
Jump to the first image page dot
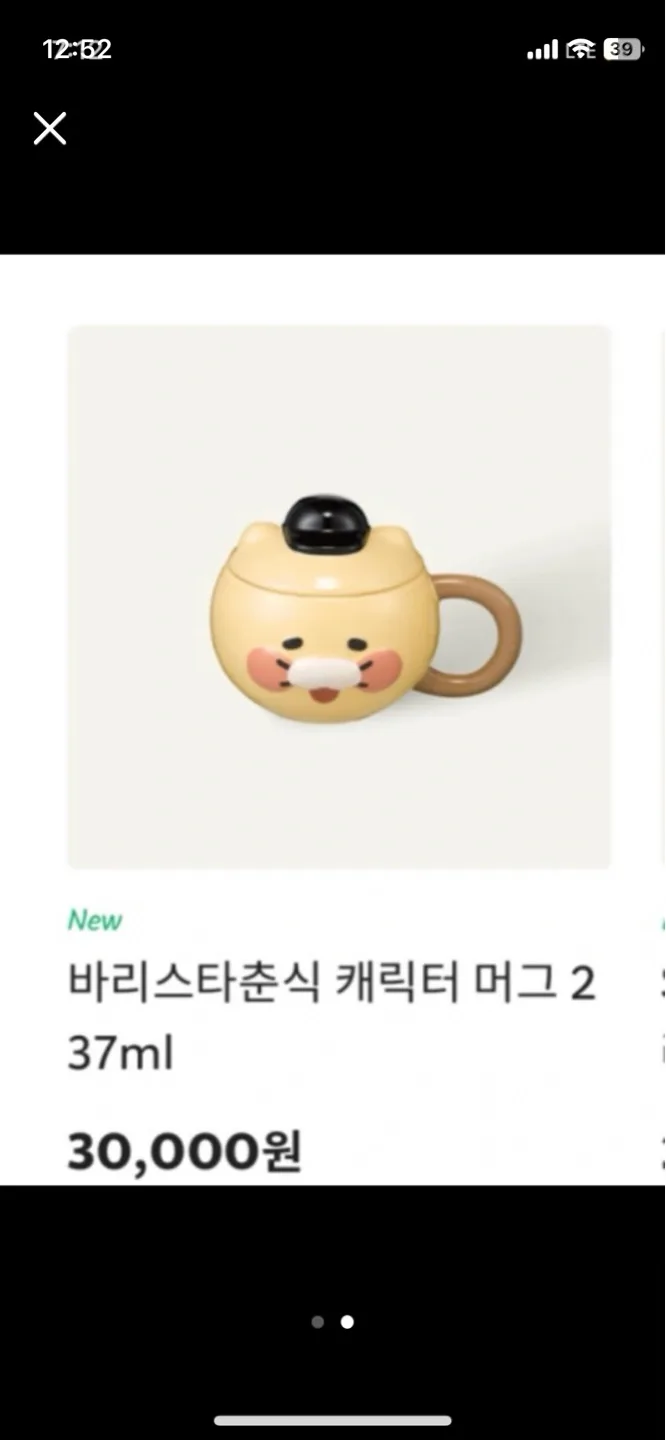[318, 1322]
